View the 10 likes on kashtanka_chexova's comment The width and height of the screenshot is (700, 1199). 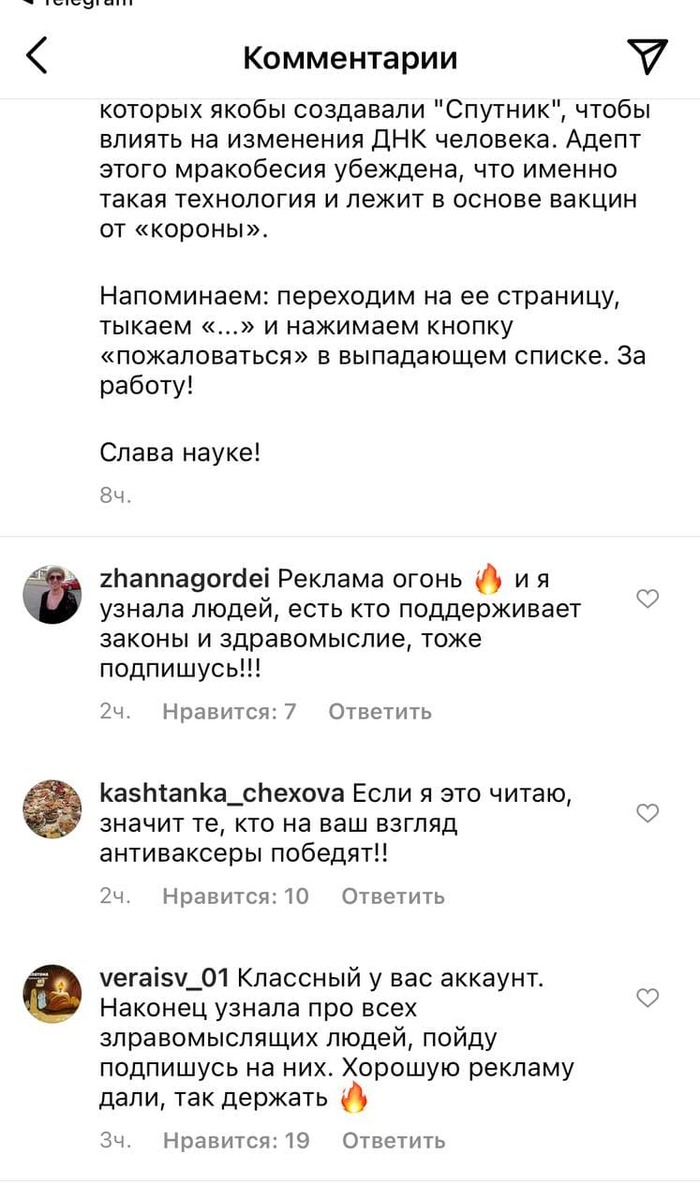(x=236, y=896)
